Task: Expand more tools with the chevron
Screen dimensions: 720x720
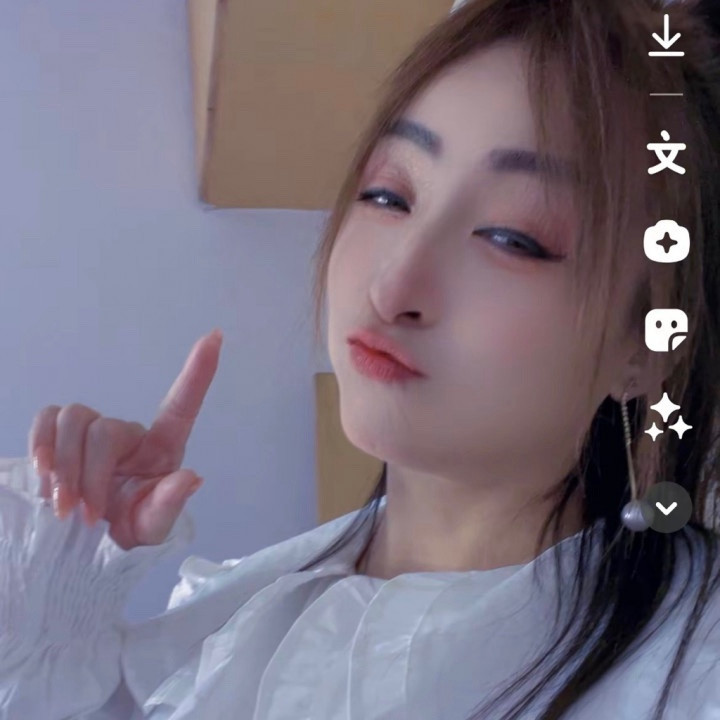Action: tap(666, 507)
